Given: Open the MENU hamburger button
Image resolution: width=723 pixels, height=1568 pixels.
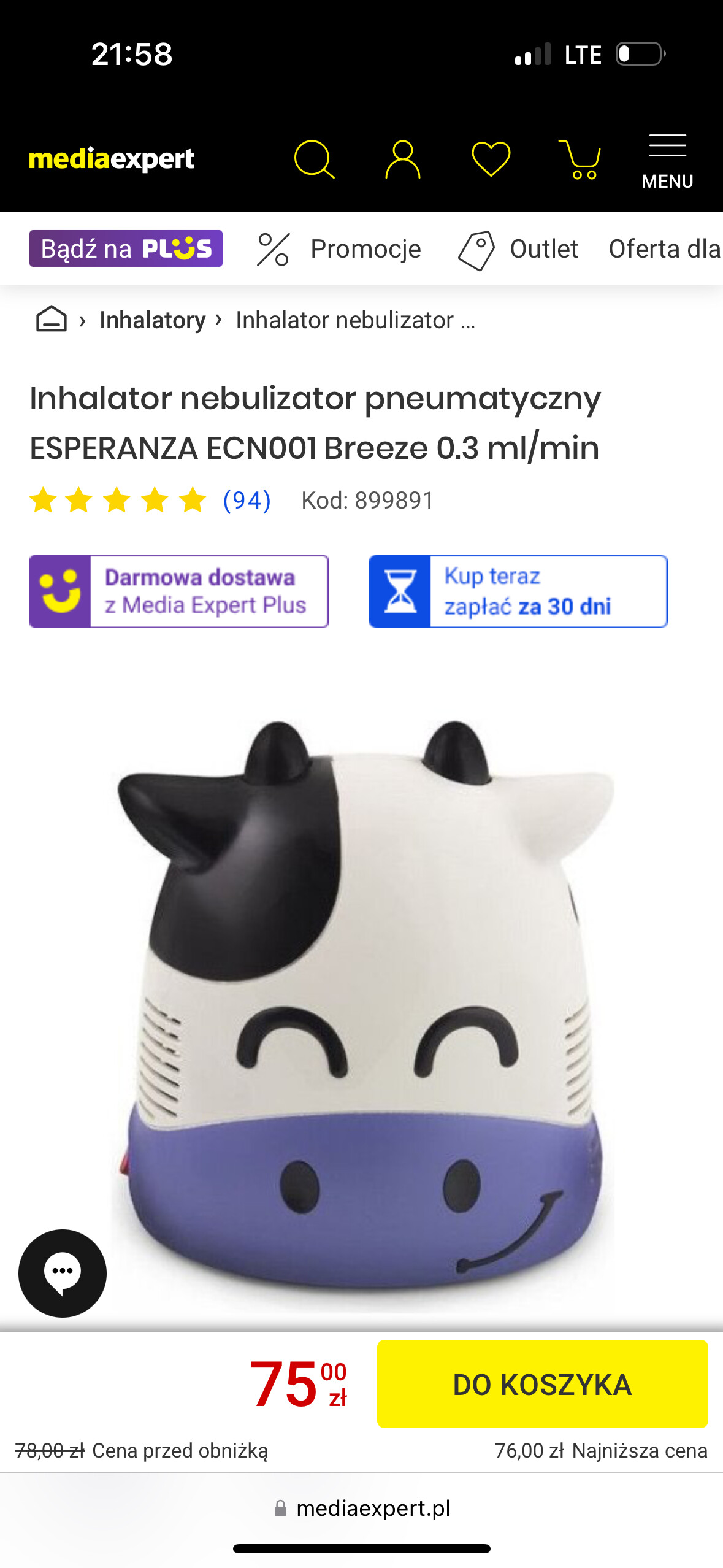Looking at the screenshot, I should [667, 161].
